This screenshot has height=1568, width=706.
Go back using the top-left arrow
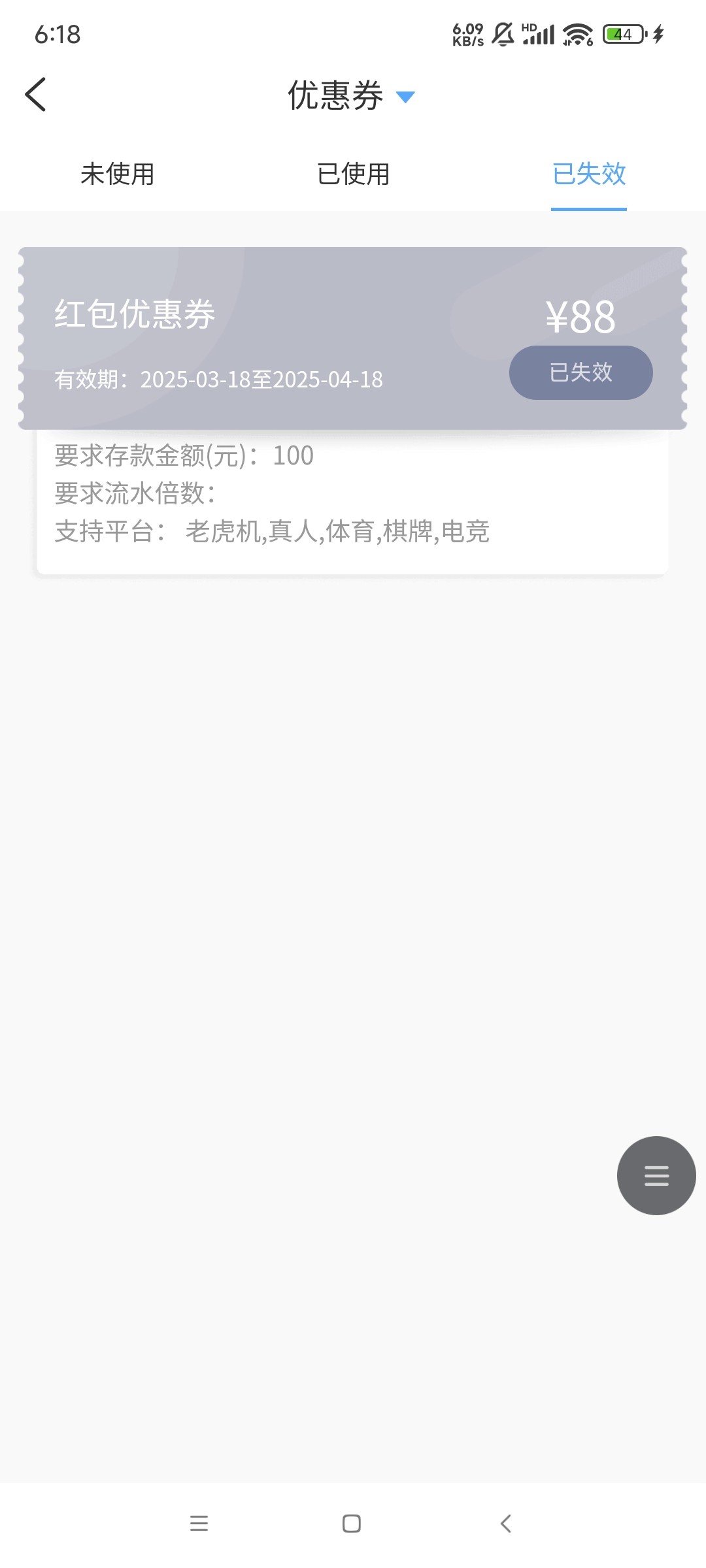pos(35,95)
